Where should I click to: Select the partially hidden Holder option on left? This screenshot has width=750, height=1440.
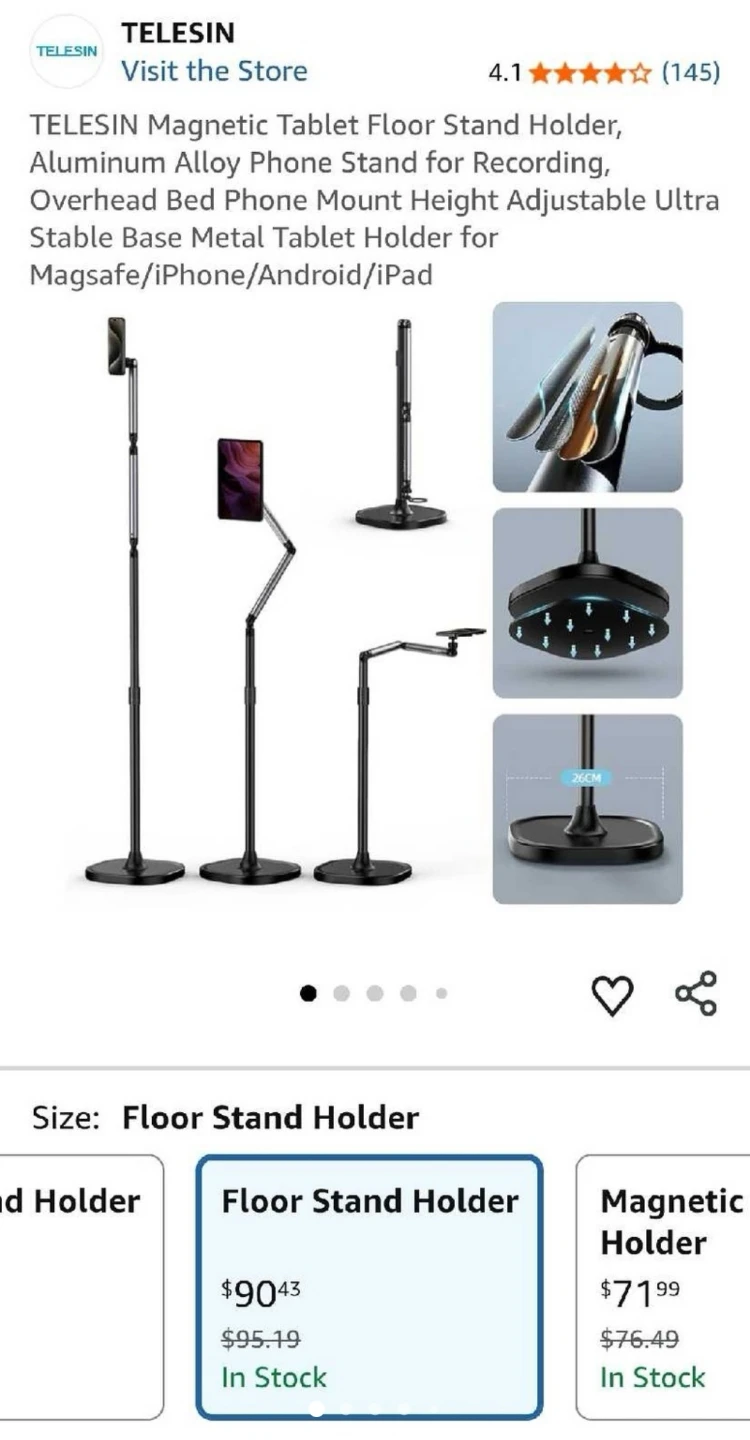[x=80, y=1286]
